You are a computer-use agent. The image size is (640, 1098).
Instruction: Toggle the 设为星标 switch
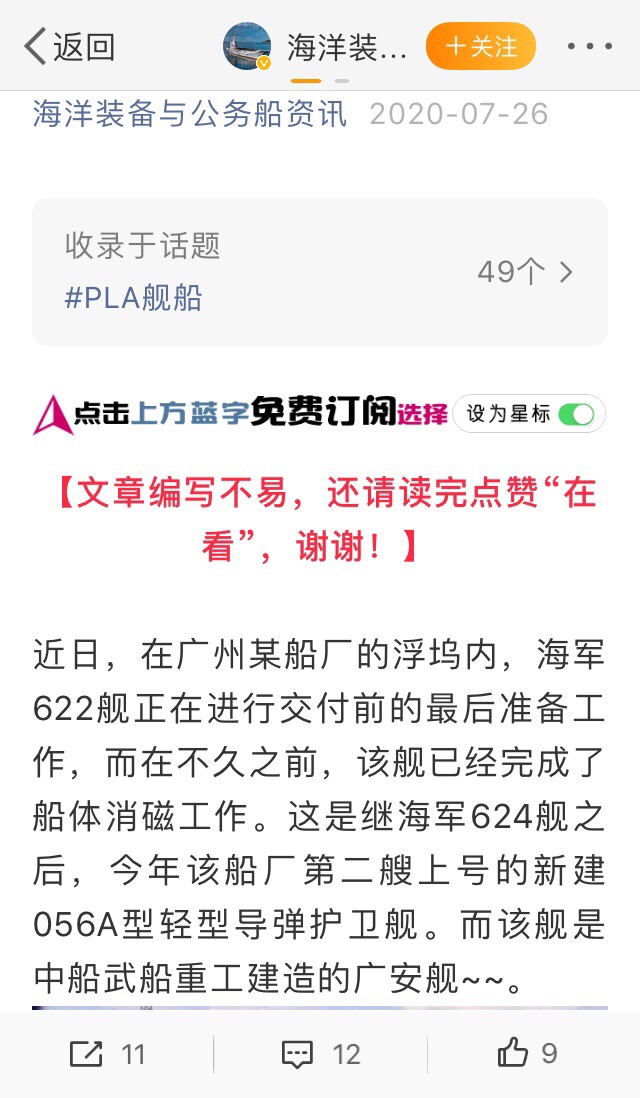576,414
